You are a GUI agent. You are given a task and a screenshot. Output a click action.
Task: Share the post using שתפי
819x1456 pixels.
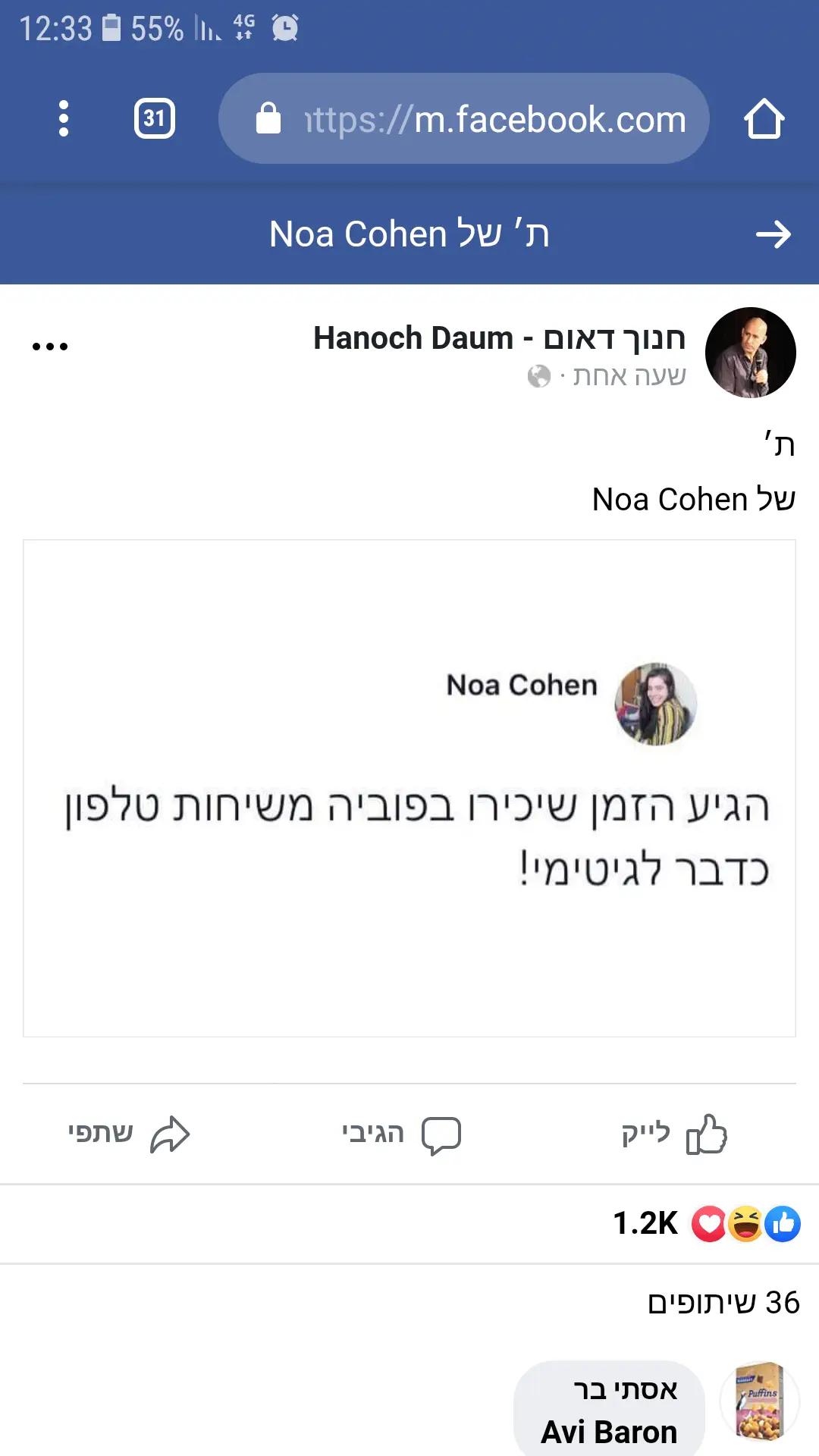click(129, 1134)
